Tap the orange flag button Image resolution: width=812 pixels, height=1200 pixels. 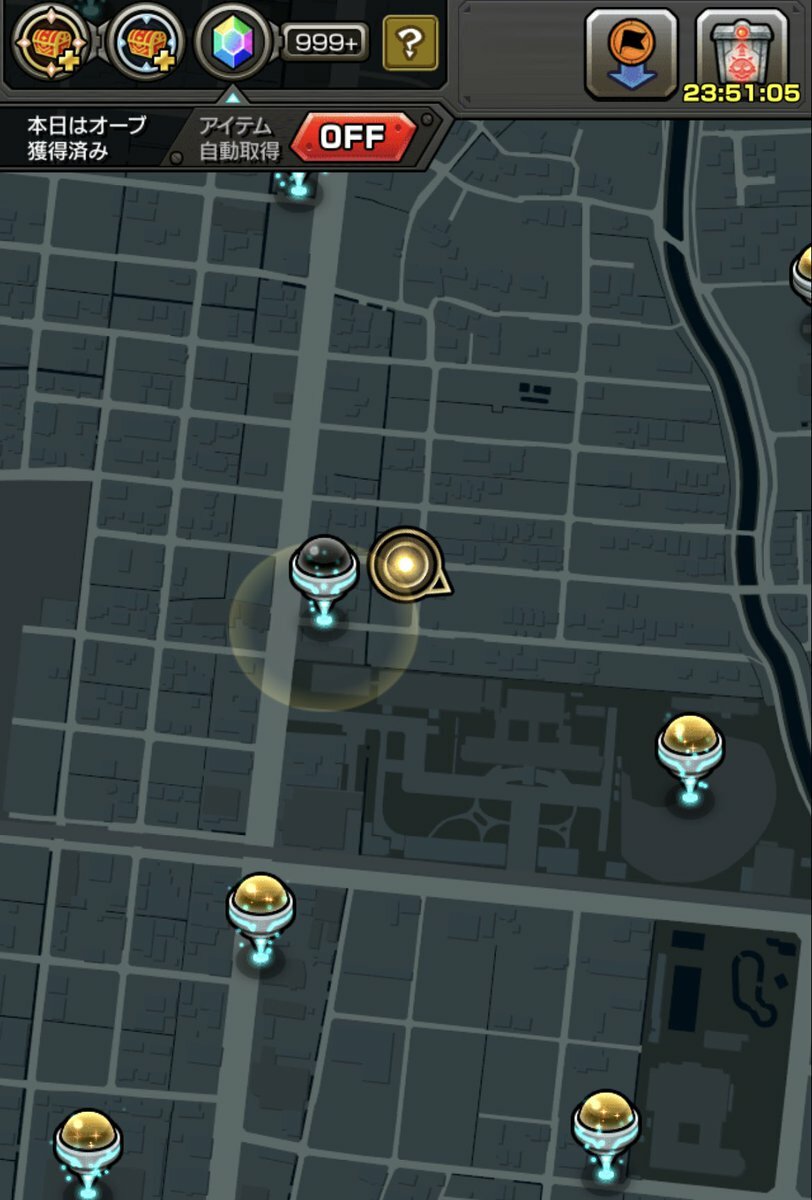coord(630,53)
